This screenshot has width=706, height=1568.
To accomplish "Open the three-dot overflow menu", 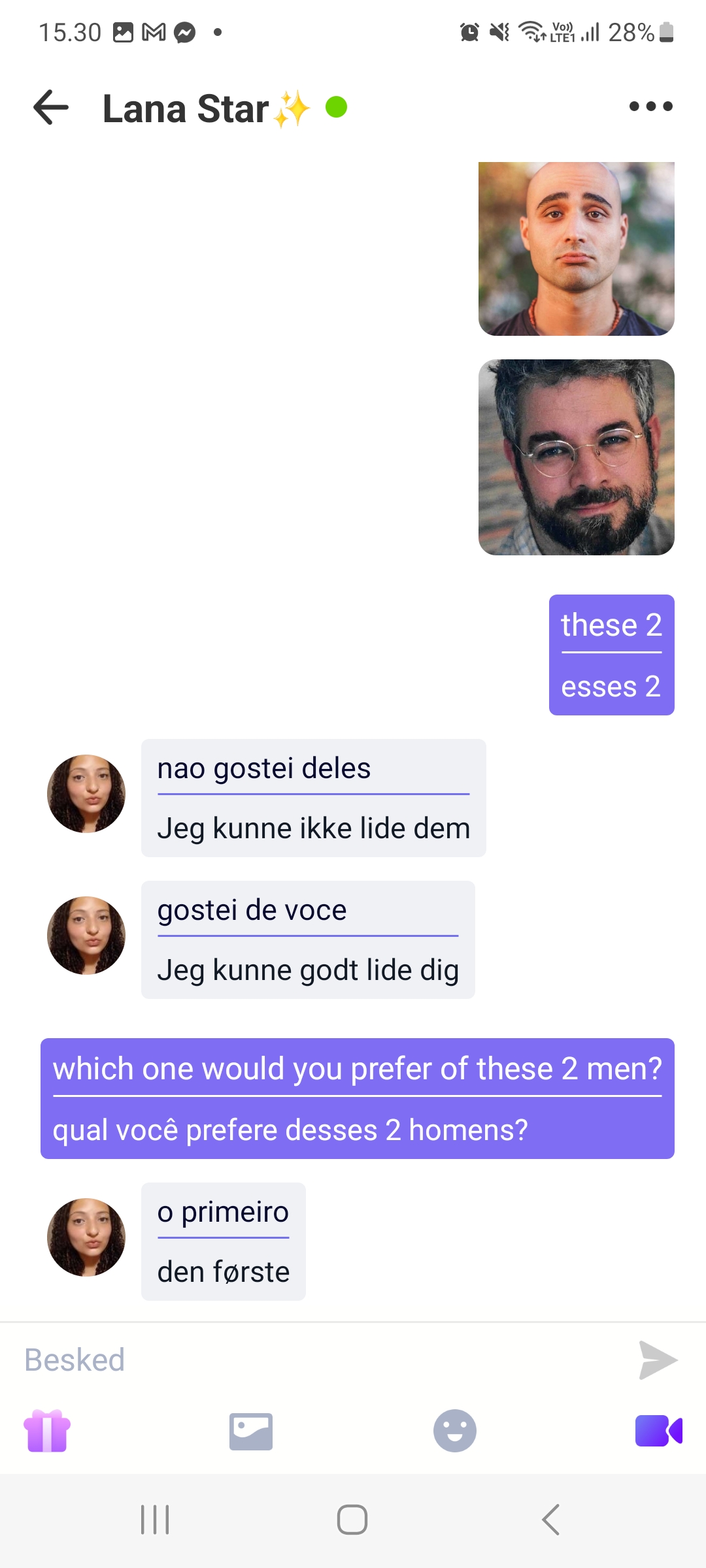I will coord(650,106).
